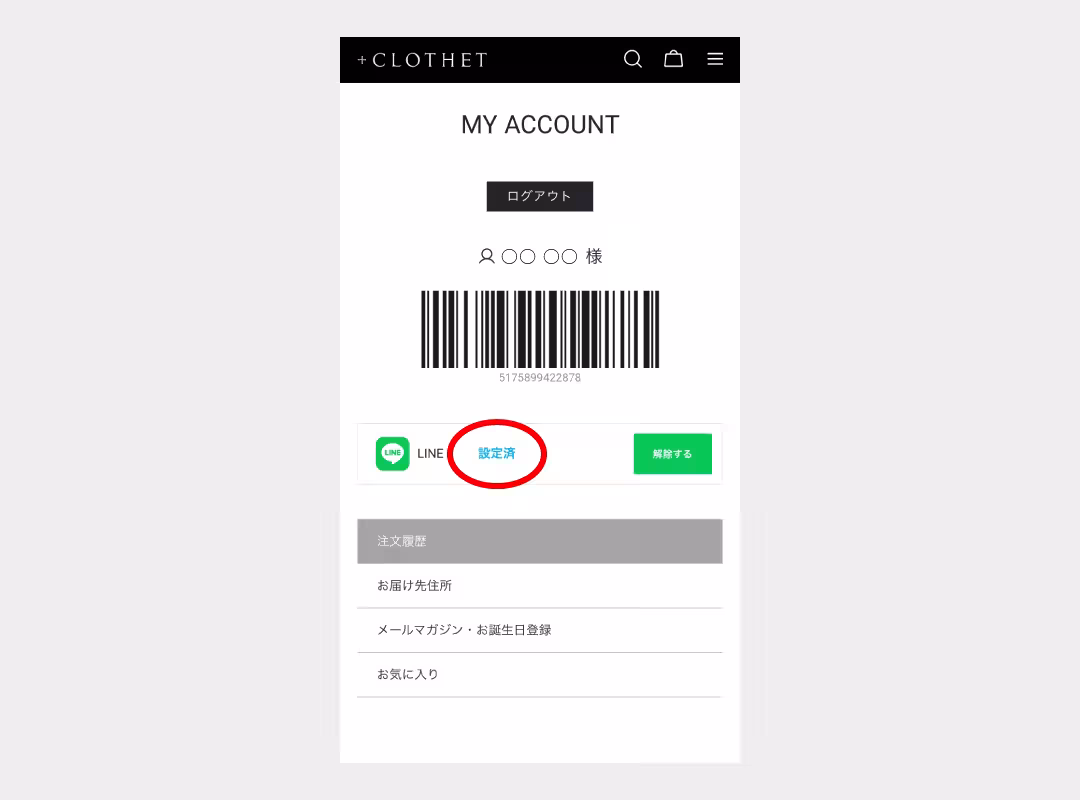This screenshot has width=1080, height=800.
Task: View the shopping bag
Action: 674,59
